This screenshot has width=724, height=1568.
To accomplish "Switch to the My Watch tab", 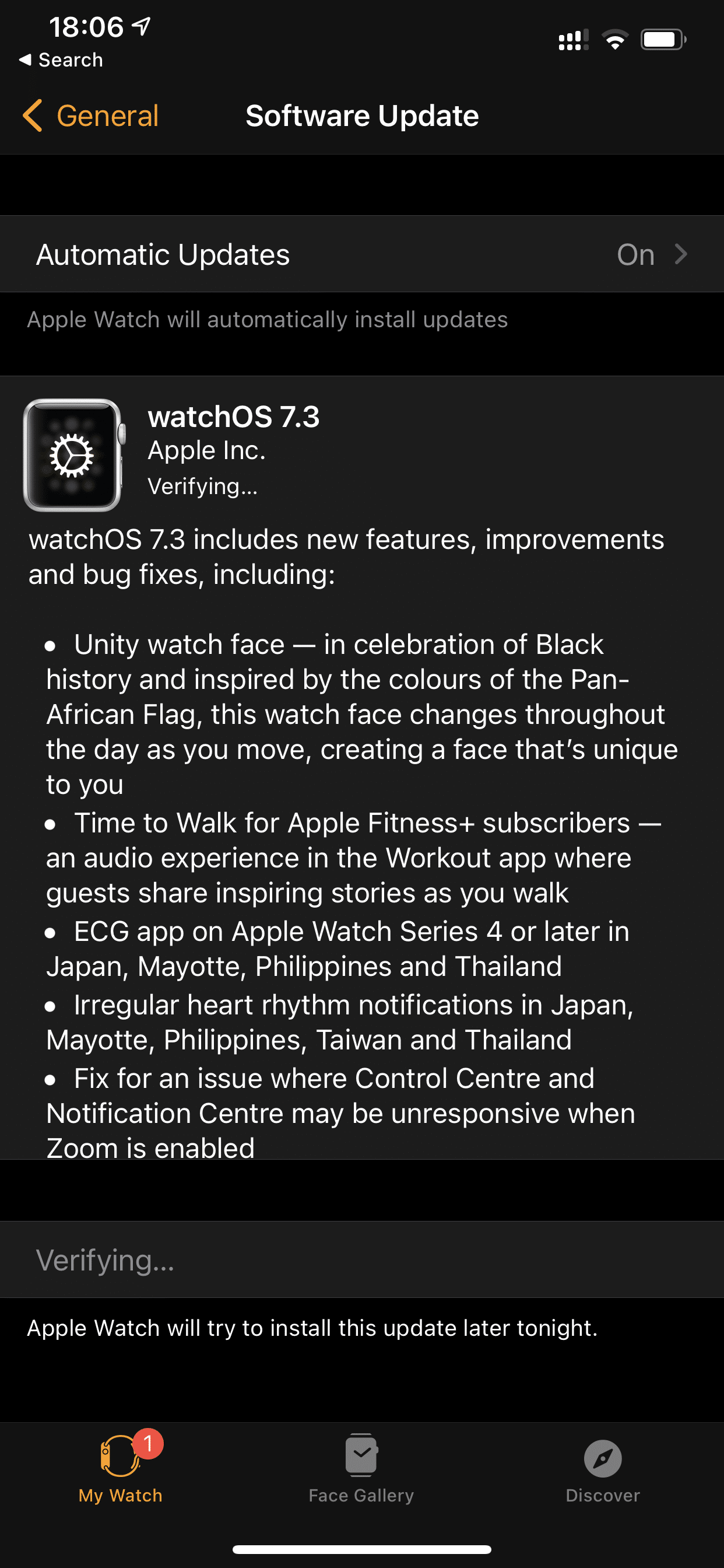I will click(x=121, y=1468).
